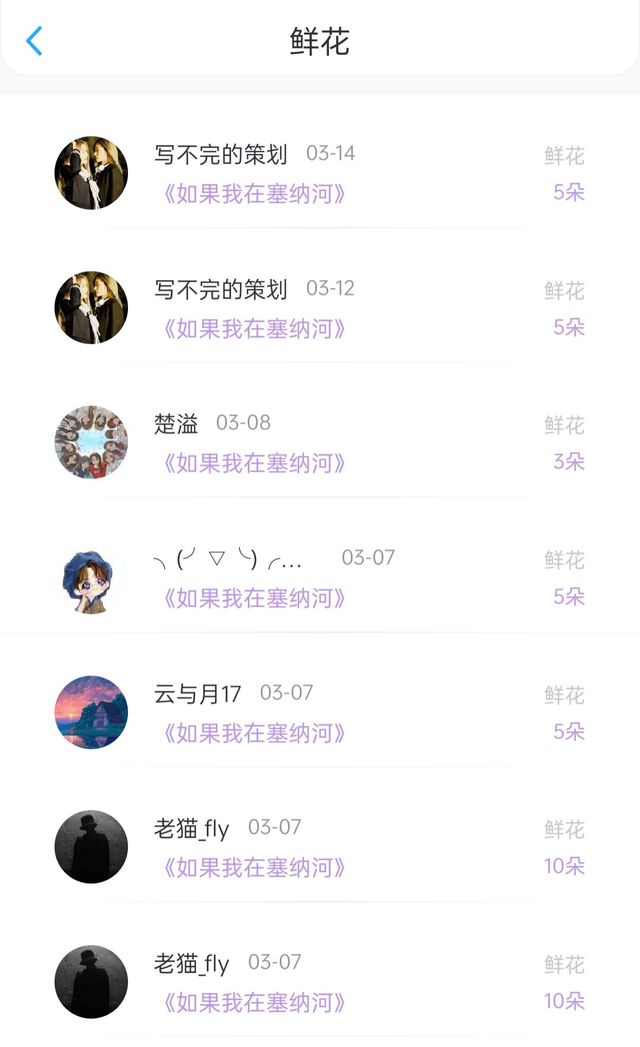Tap the blue-hat cartoon girl avatar
The width and height of the screenshot is (640, 1047).
[x=91, y=577]
